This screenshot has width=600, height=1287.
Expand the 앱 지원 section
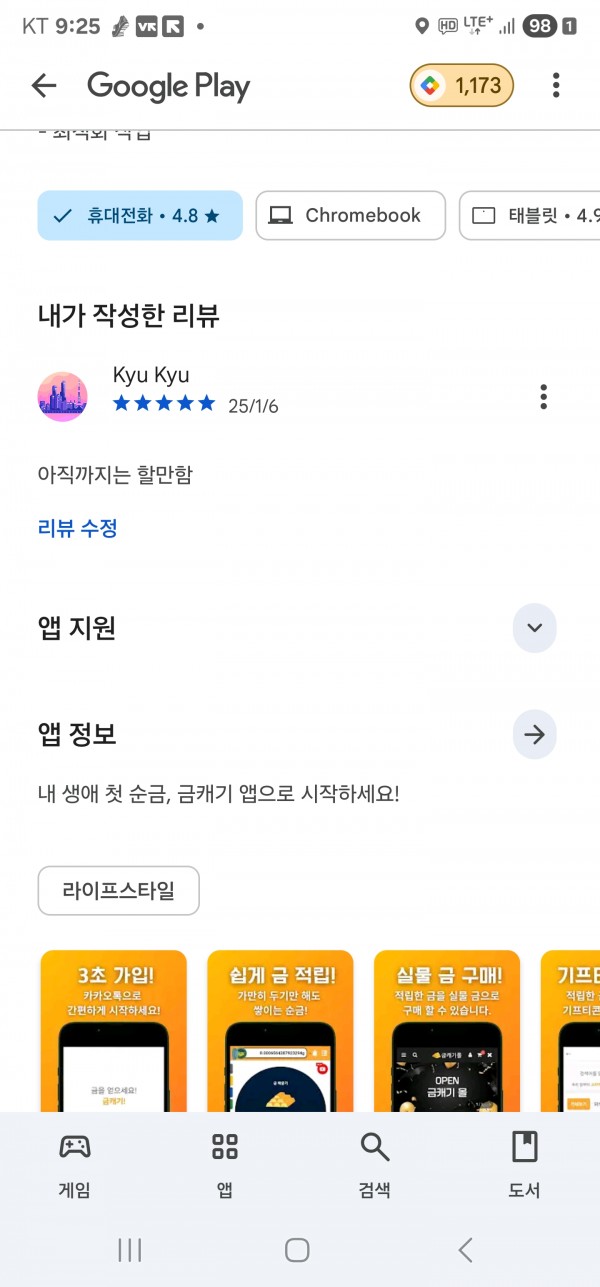[x=534, y=628]
